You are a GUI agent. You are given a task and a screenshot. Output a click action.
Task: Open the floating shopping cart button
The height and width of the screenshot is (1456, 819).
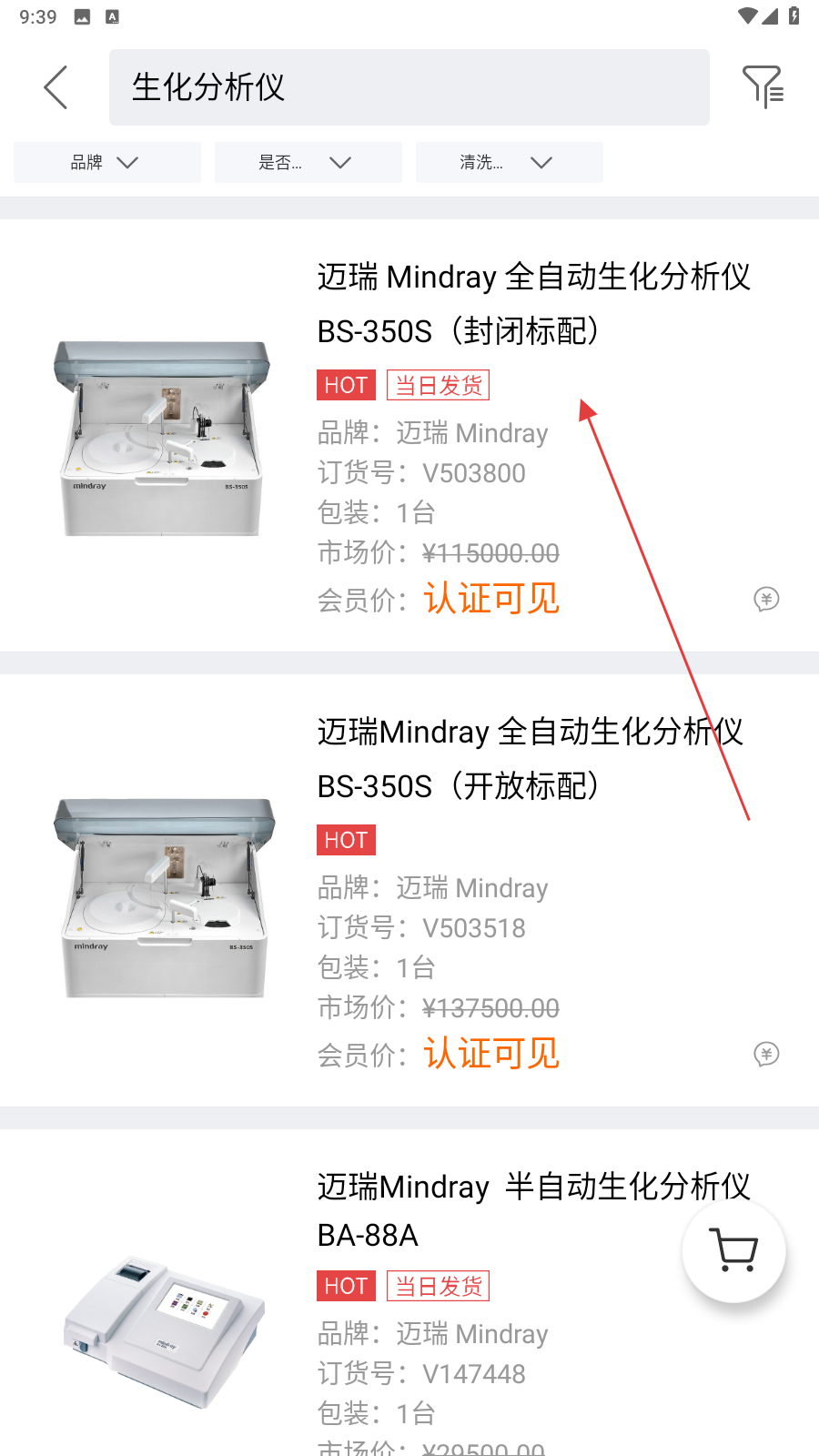tap(733, 1250)
